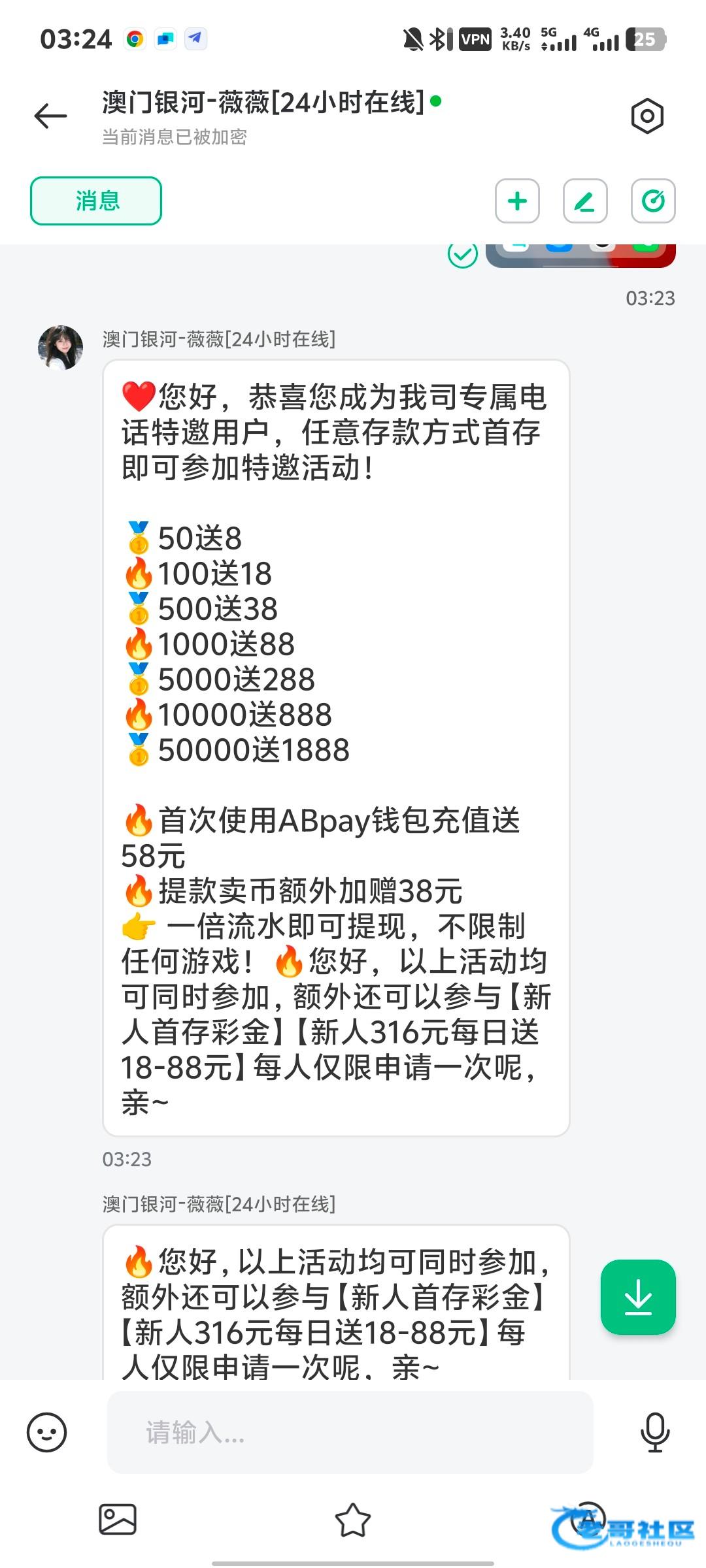Focus the 请输入 message field
Viewport: 706px width, 1568px height.
[x=350, y=1432]
